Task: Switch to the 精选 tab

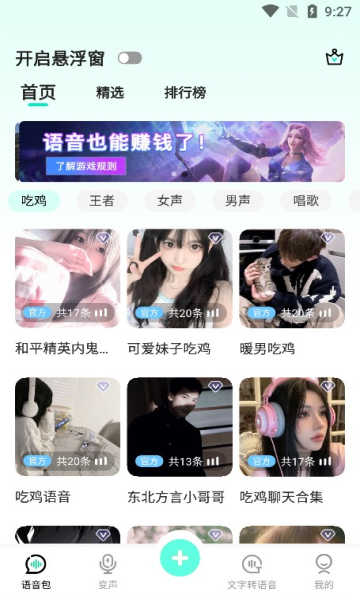Action: 110,93
